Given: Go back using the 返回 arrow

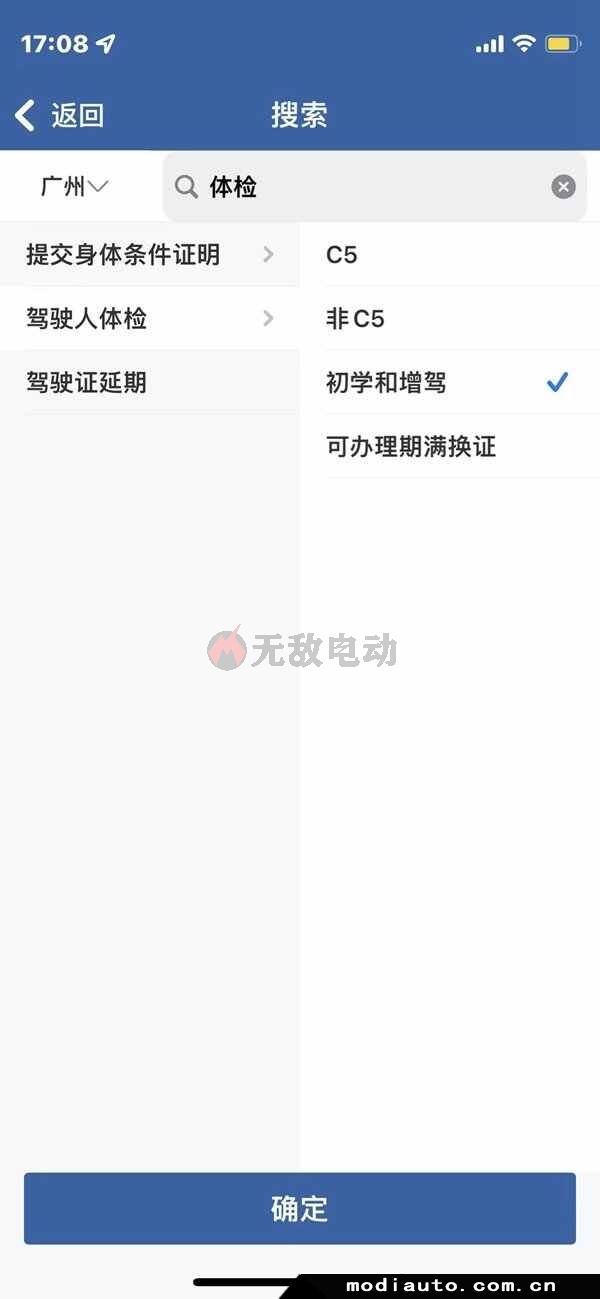Looking at the screenshot, I should pos(59,115).
